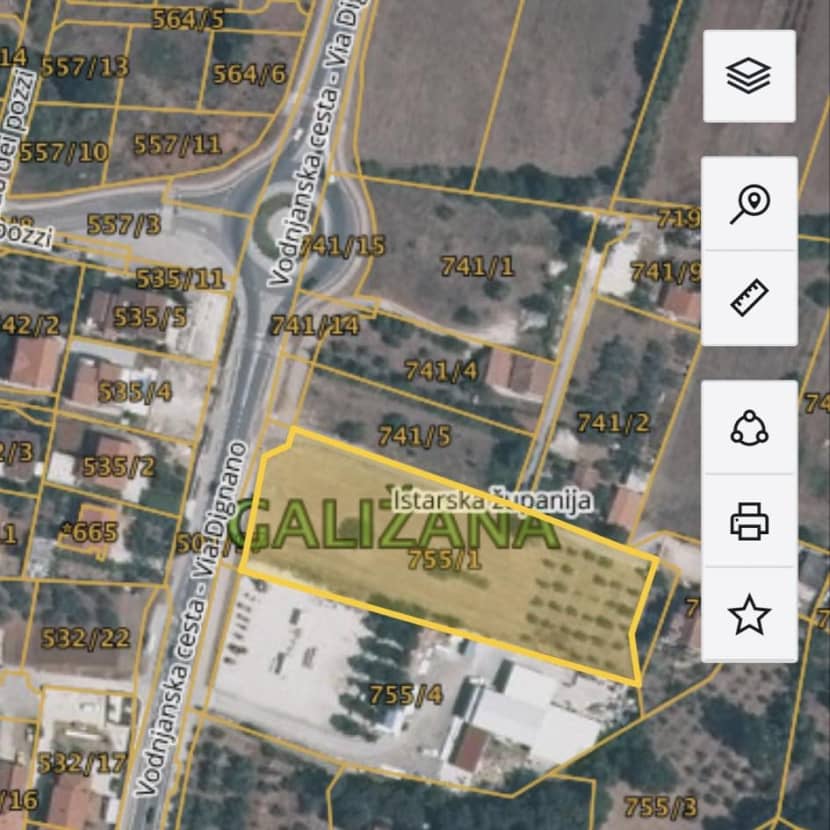
Task: Print the current map view
Action: coord(749,521)
